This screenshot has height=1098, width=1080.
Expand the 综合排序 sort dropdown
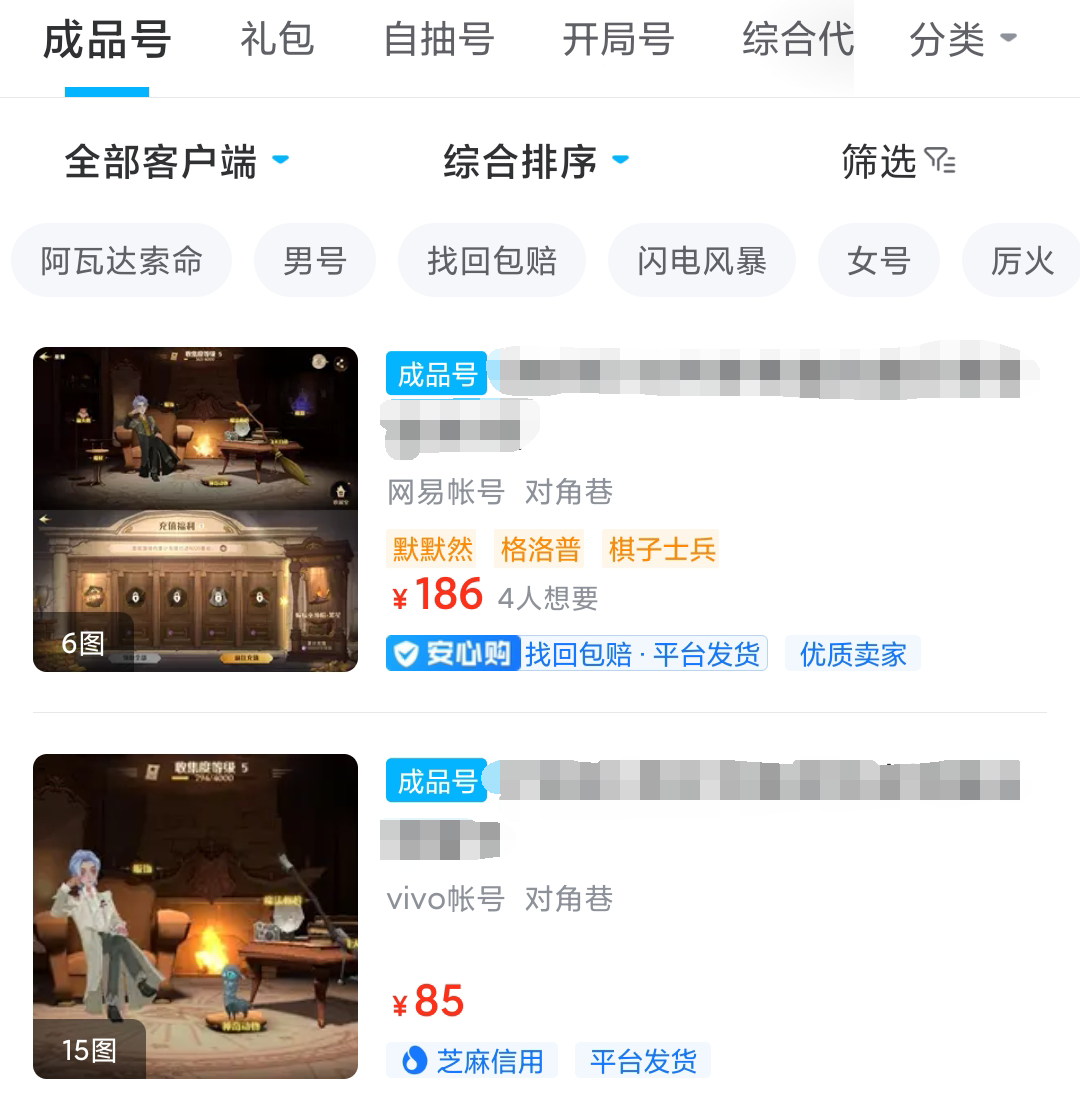click(536, 161)
